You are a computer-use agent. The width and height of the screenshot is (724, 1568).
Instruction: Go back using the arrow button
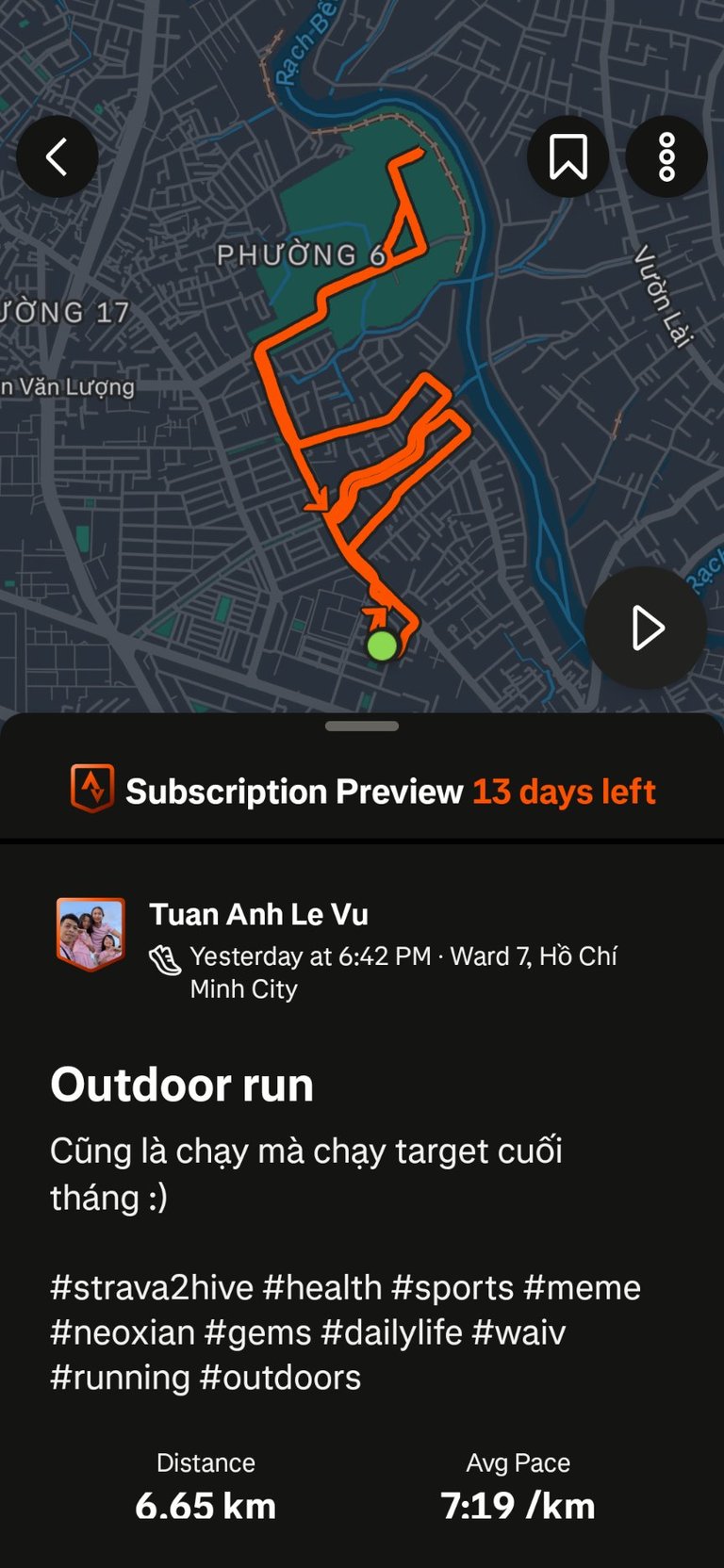[x=58, y=156]
